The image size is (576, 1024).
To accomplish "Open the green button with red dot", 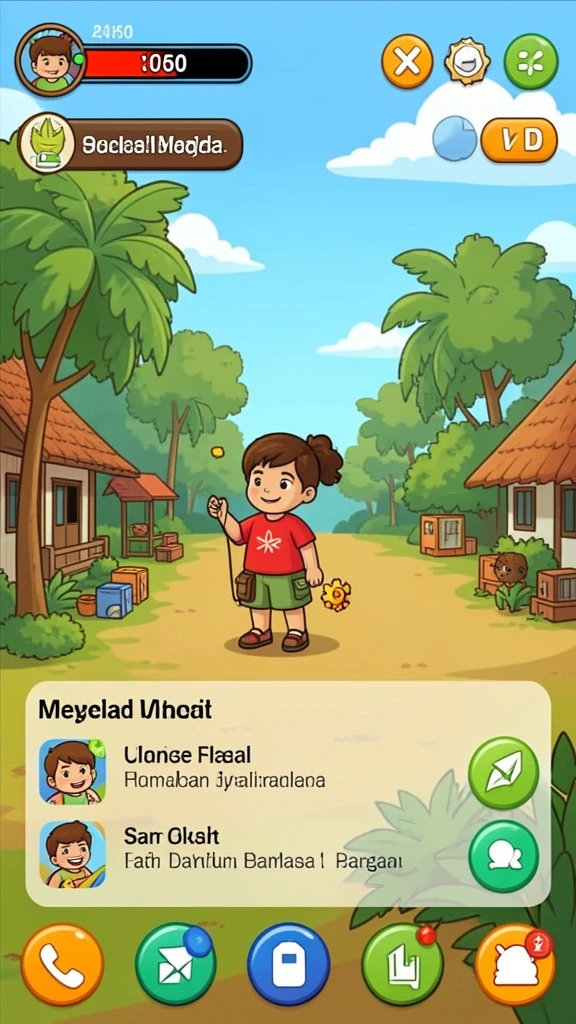I will (x=402, y=965).
